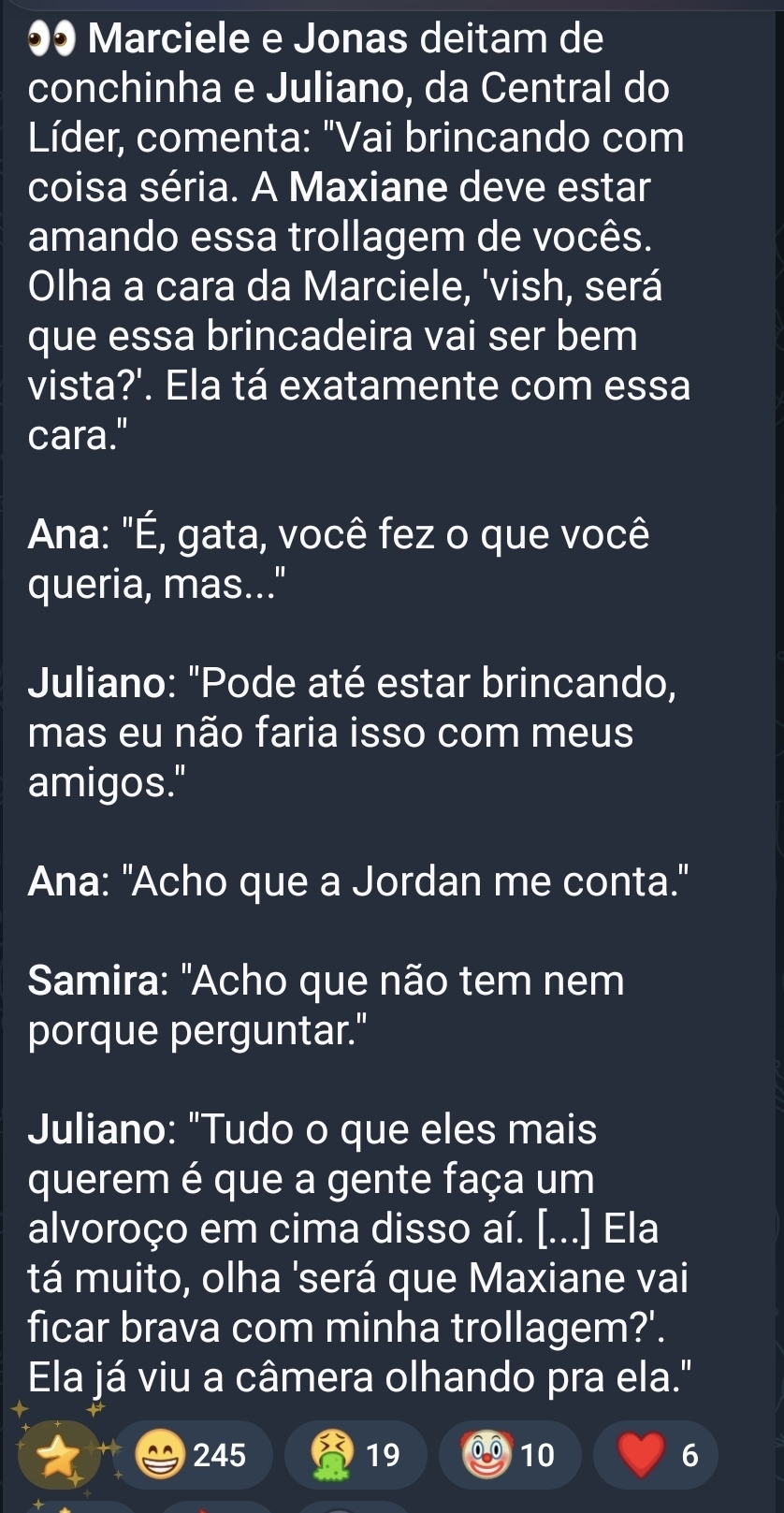Tap the star reaction button
784x1513 pixels.
(62, 1454)
